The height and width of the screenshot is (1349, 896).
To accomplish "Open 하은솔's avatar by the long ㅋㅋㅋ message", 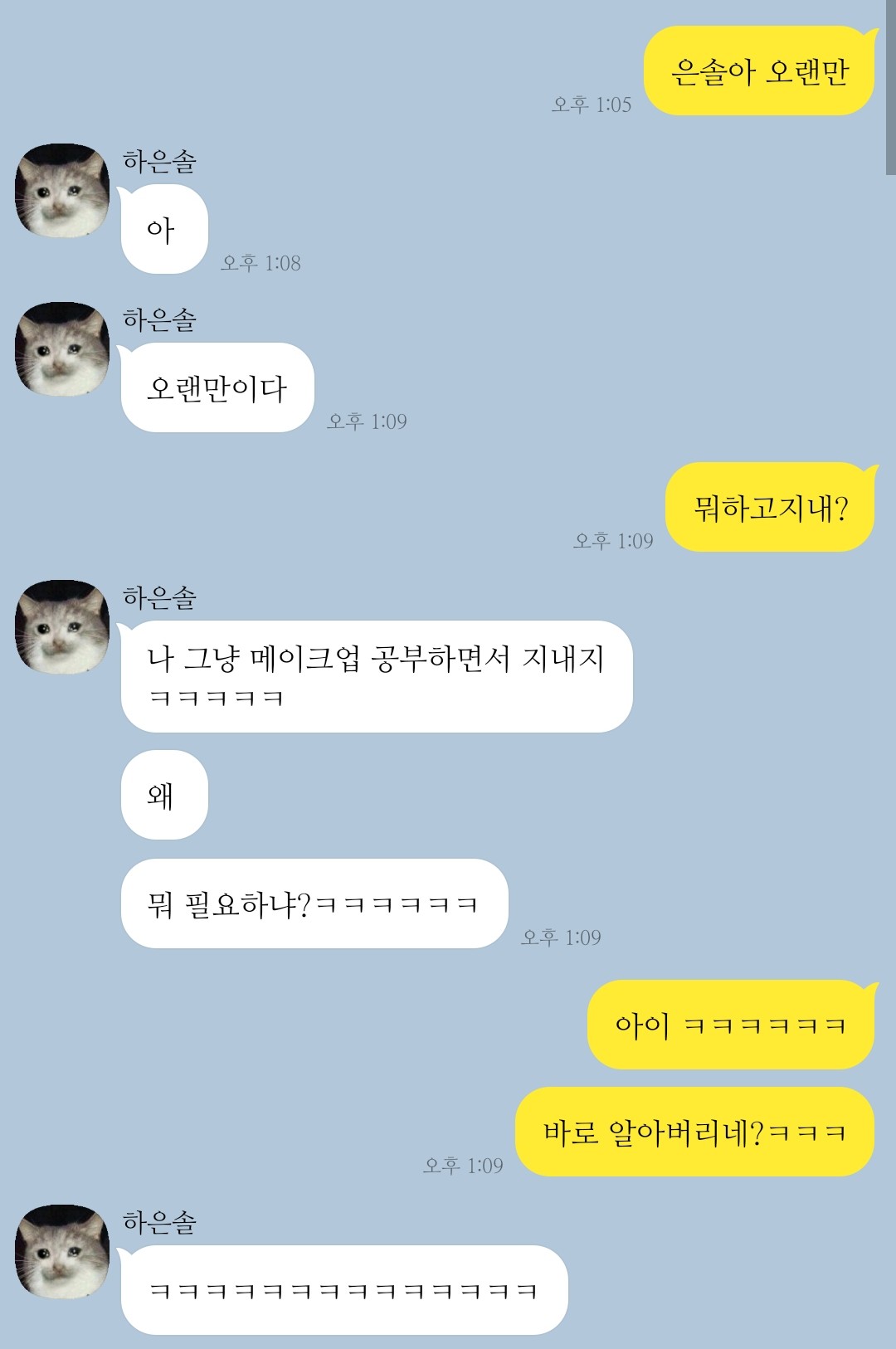I will (x=62, y=1252).
